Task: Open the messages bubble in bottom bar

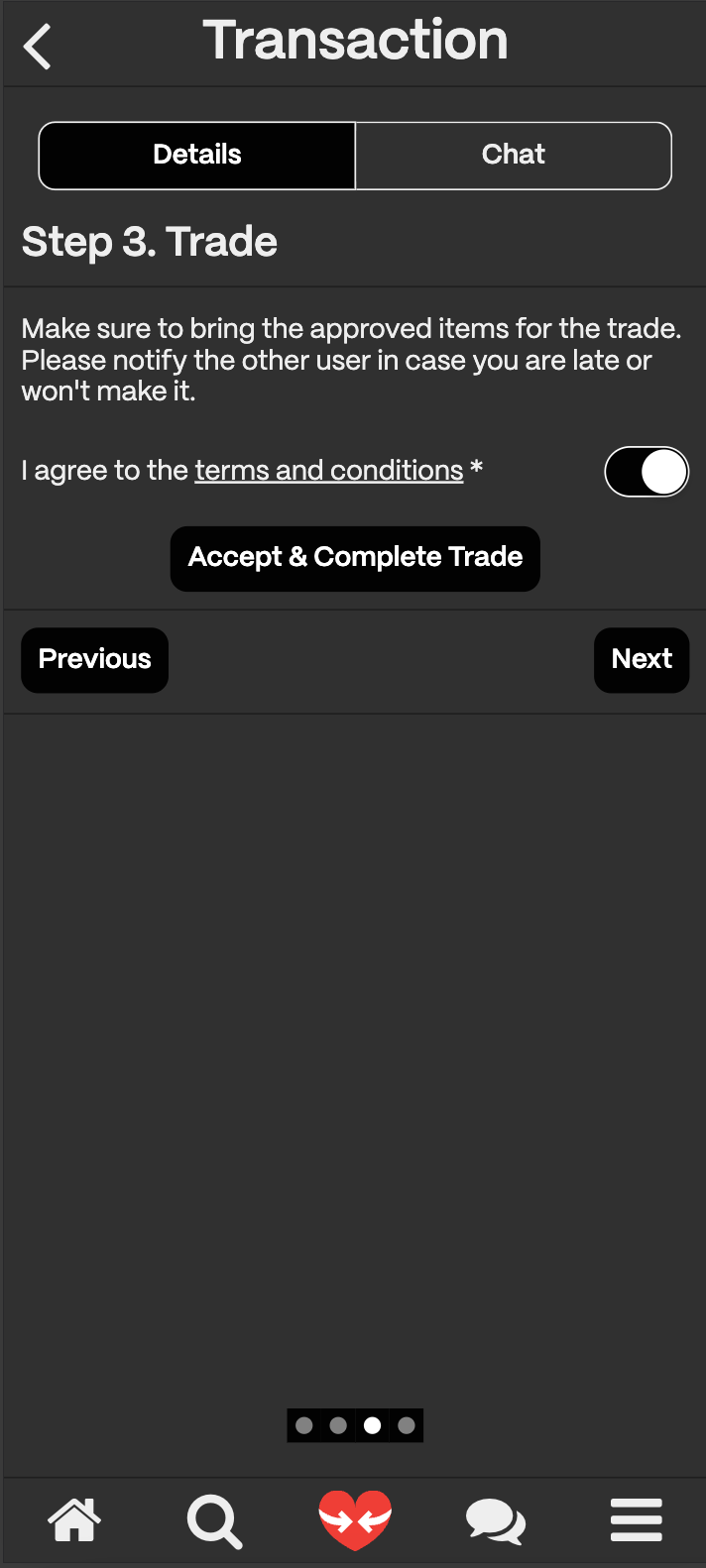Action: [496, 1521]
